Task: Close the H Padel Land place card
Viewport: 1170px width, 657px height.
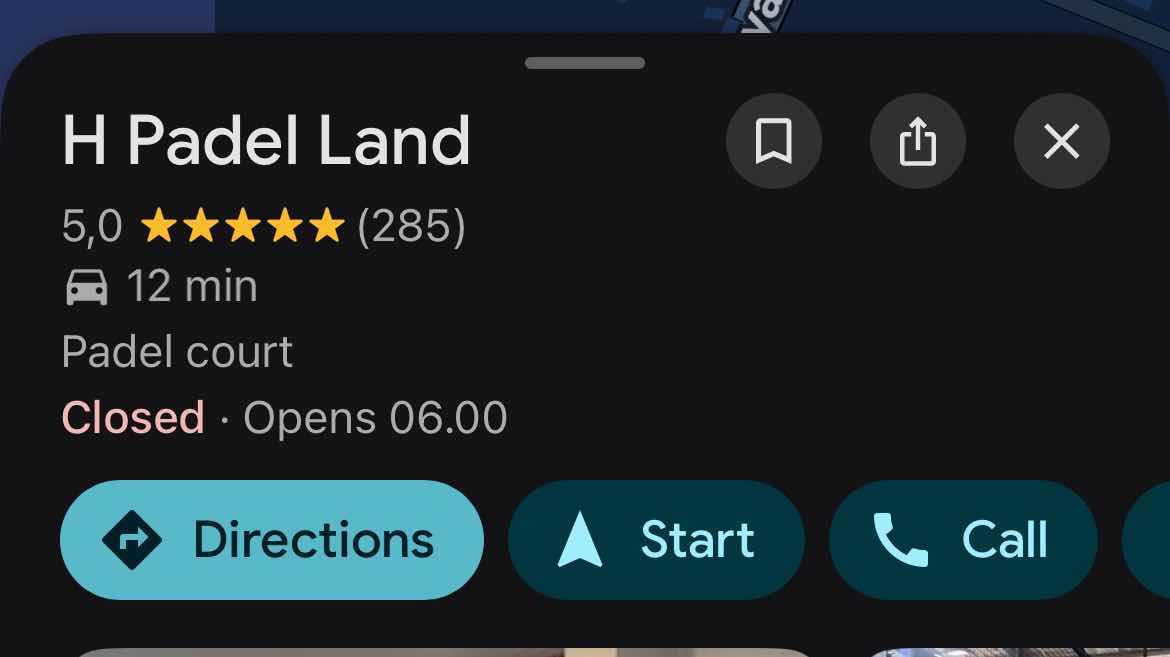Action: coord(1061,142)
